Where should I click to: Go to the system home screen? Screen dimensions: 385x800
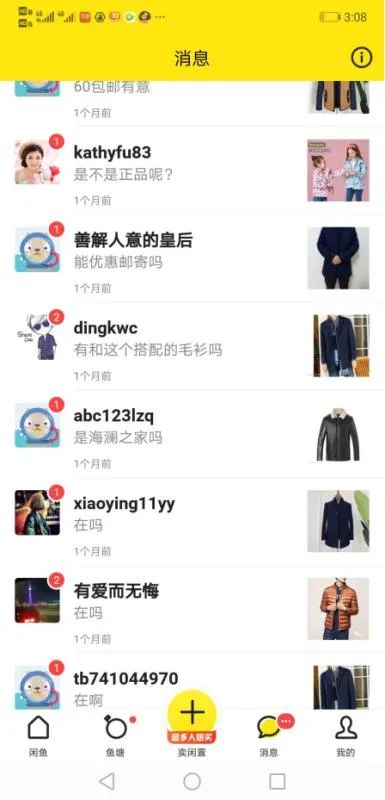(x=192, y=781)
